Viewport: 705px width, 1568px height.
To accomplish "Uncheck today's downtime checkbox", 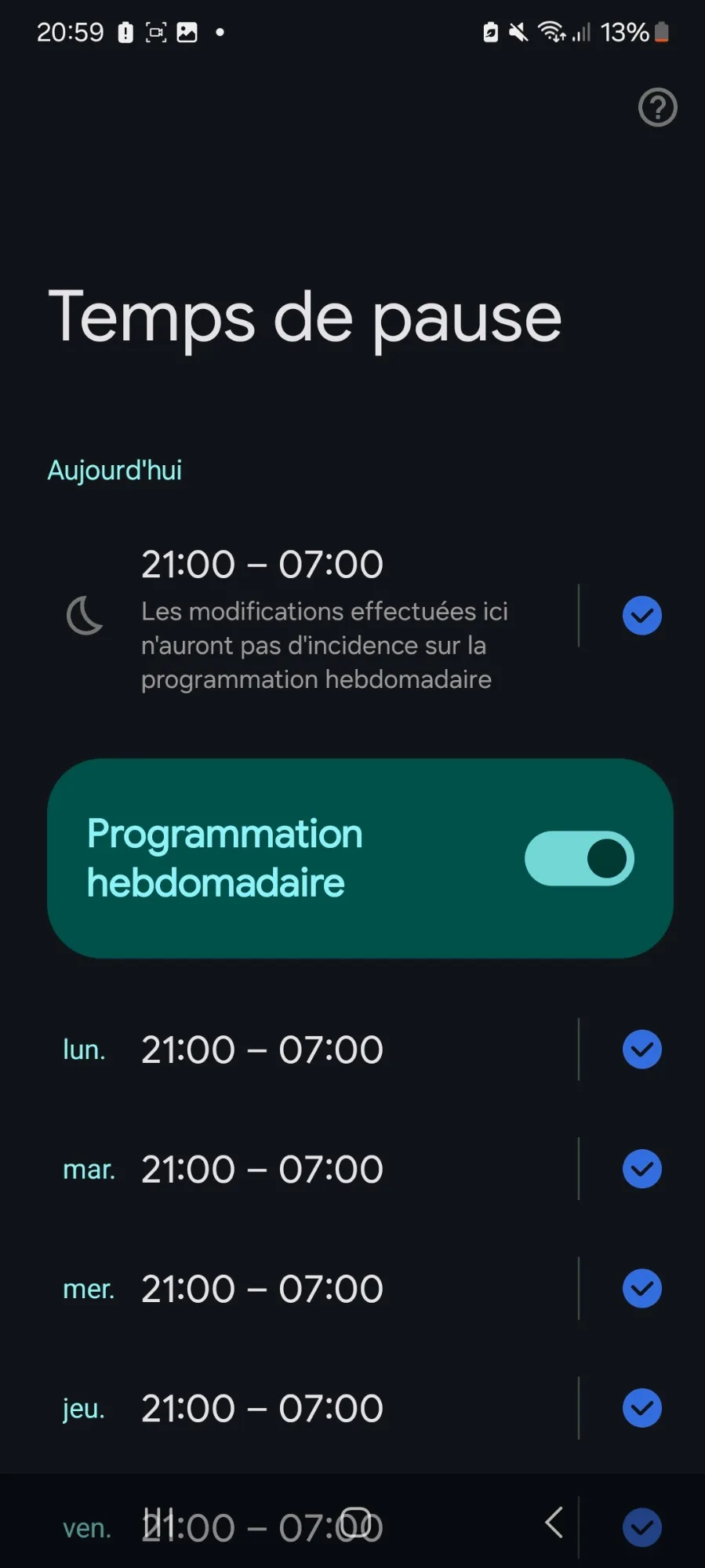I will 641,616.
